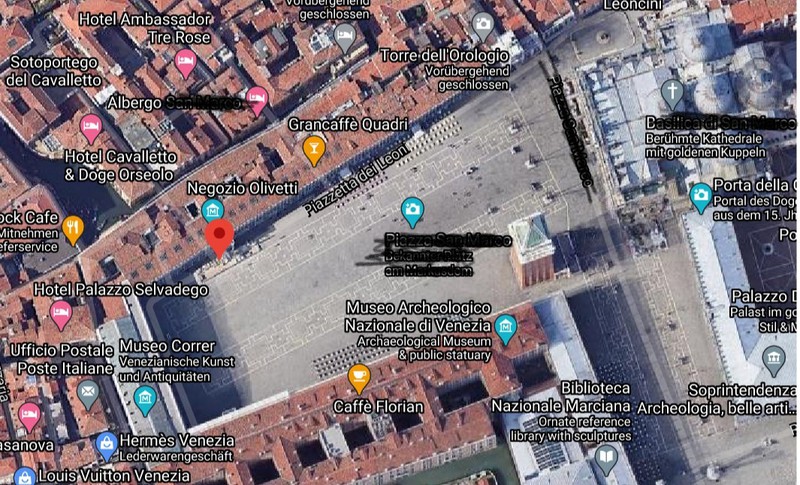Open Museo Archeologico Nazionale di Venezia marker
Screen dimensions: 800x485
pos(507,326)
